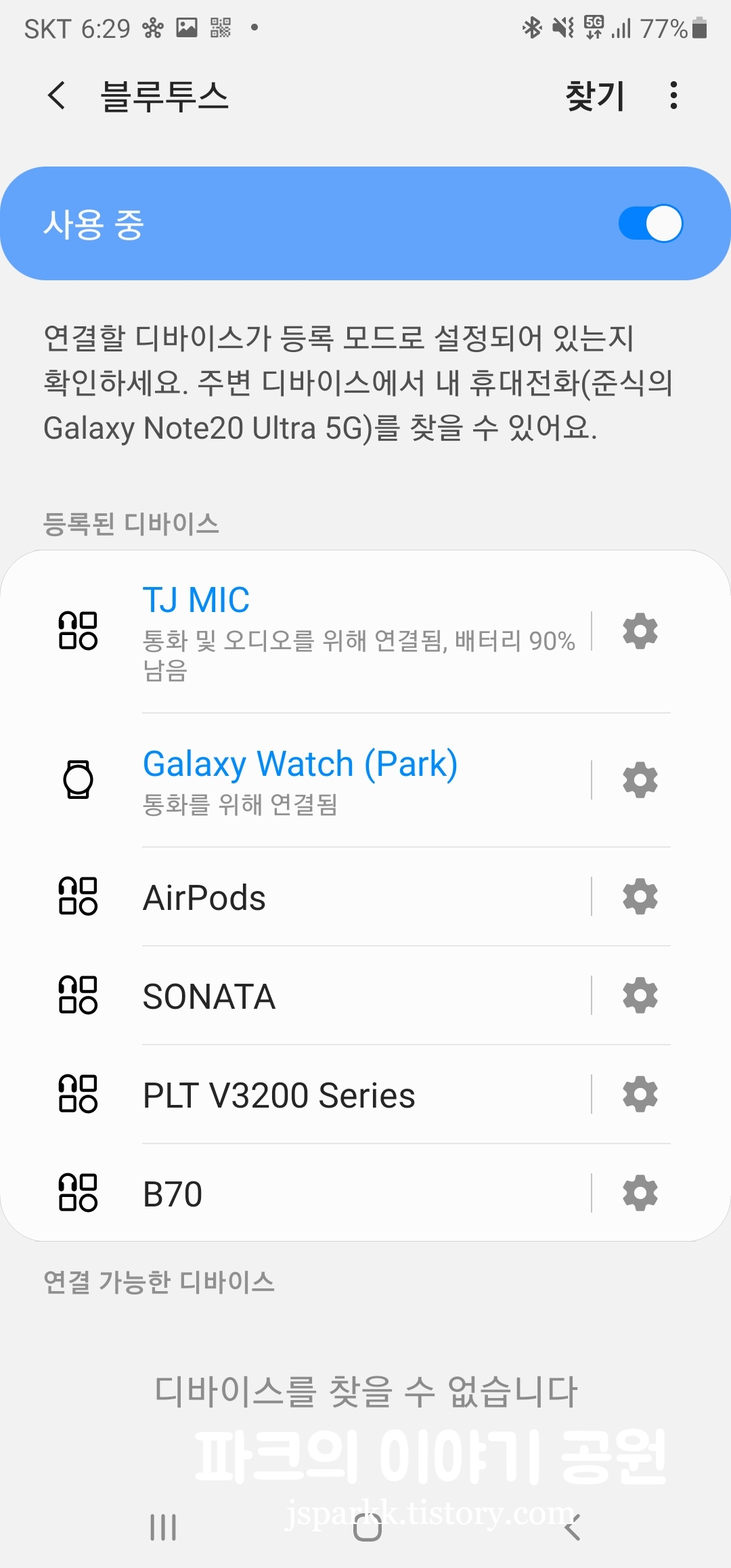731x1568 pixels.
Task: Connect to the B70 device
Action: point(338,1194)
